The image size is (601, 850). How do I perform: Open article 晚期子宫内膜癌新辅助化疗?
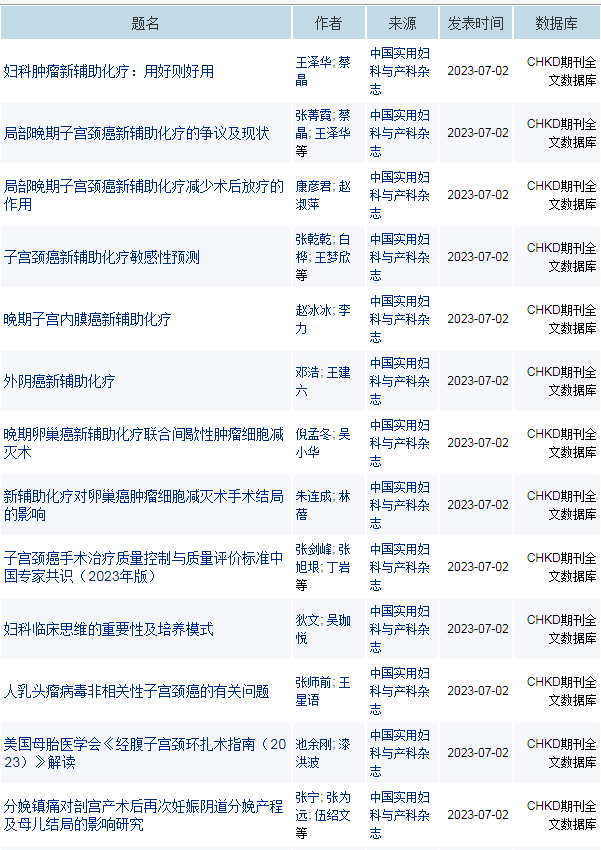[88, 319]
